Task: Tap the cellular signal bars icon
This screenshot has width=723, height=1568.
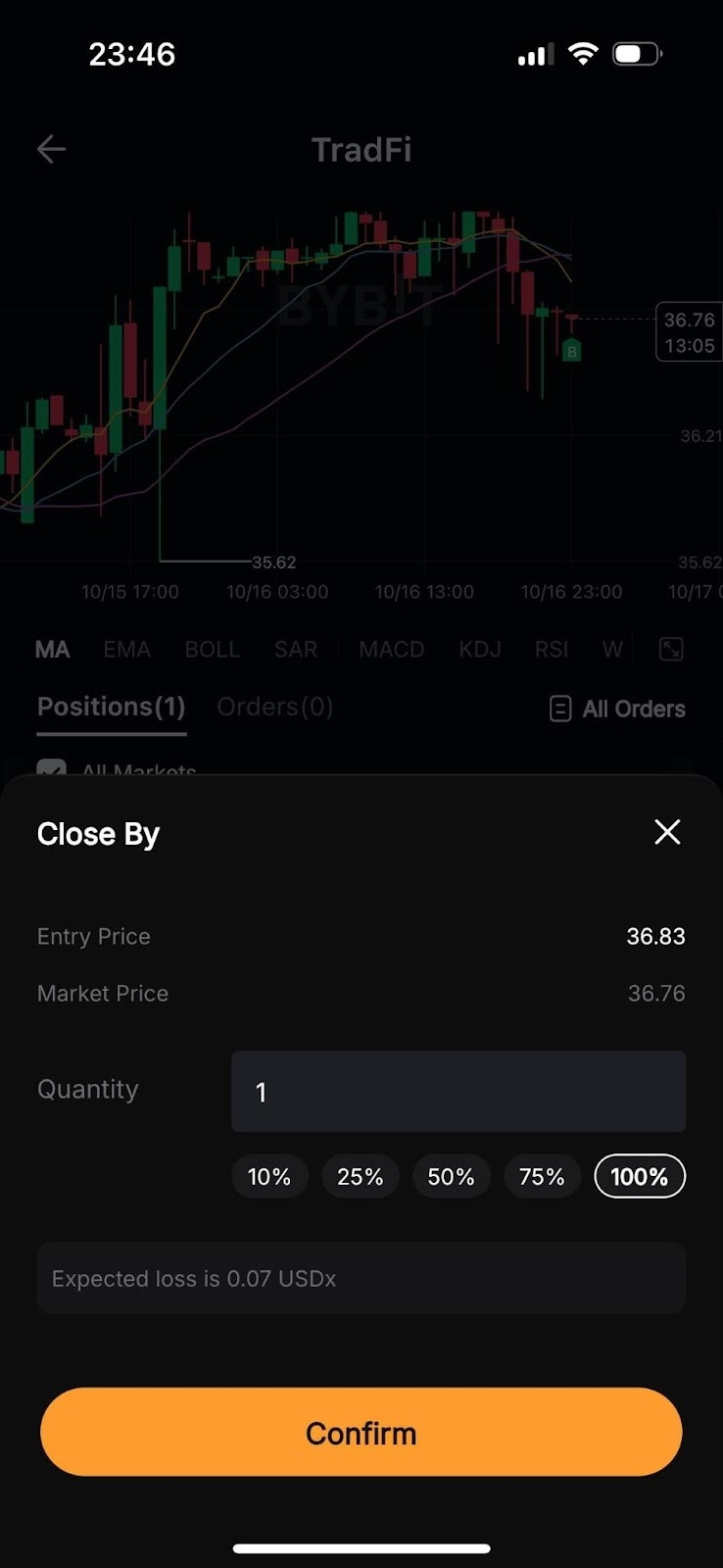Action: coord(534,54)
